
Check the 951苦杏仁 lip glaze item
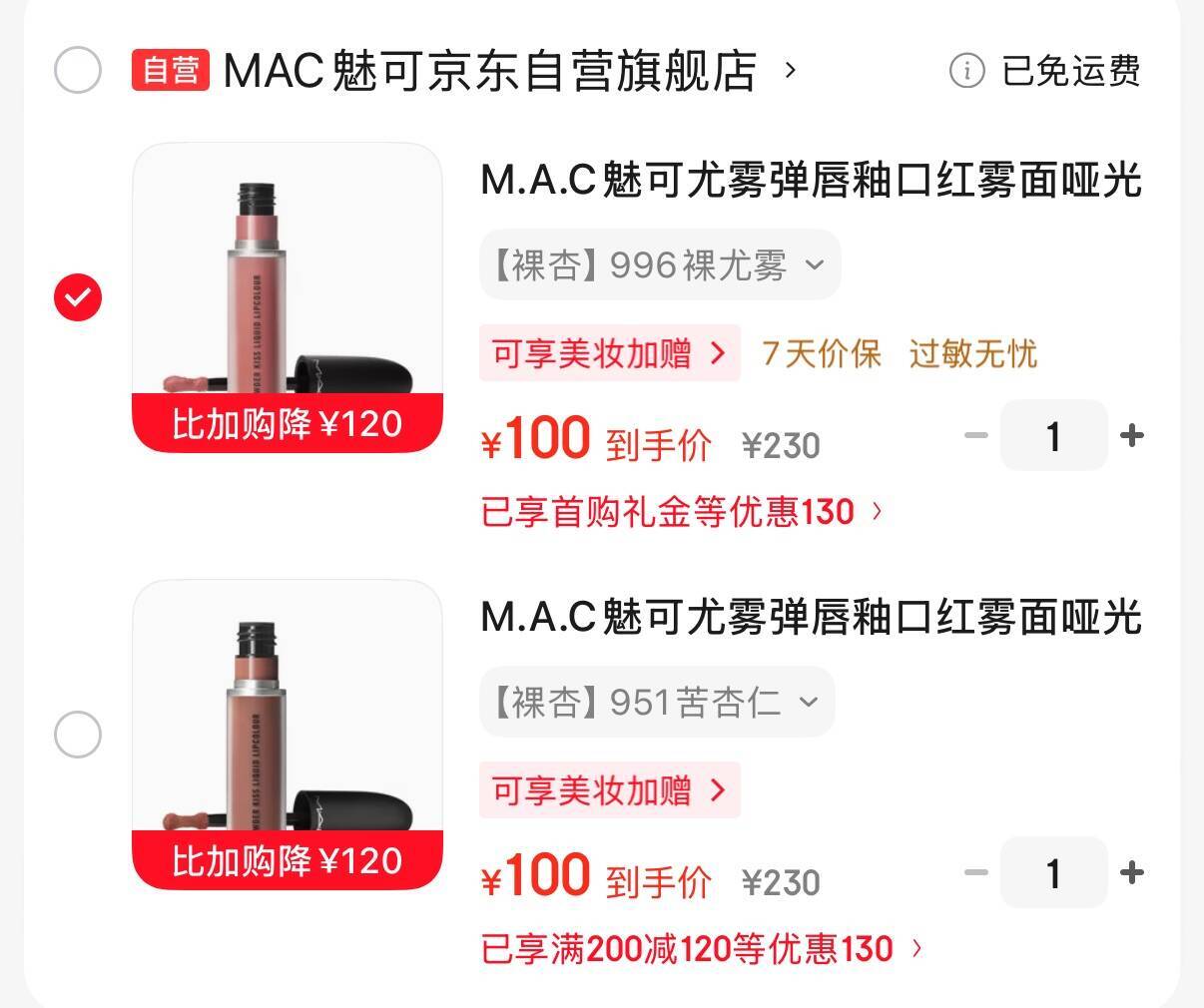tap(78, 735)
